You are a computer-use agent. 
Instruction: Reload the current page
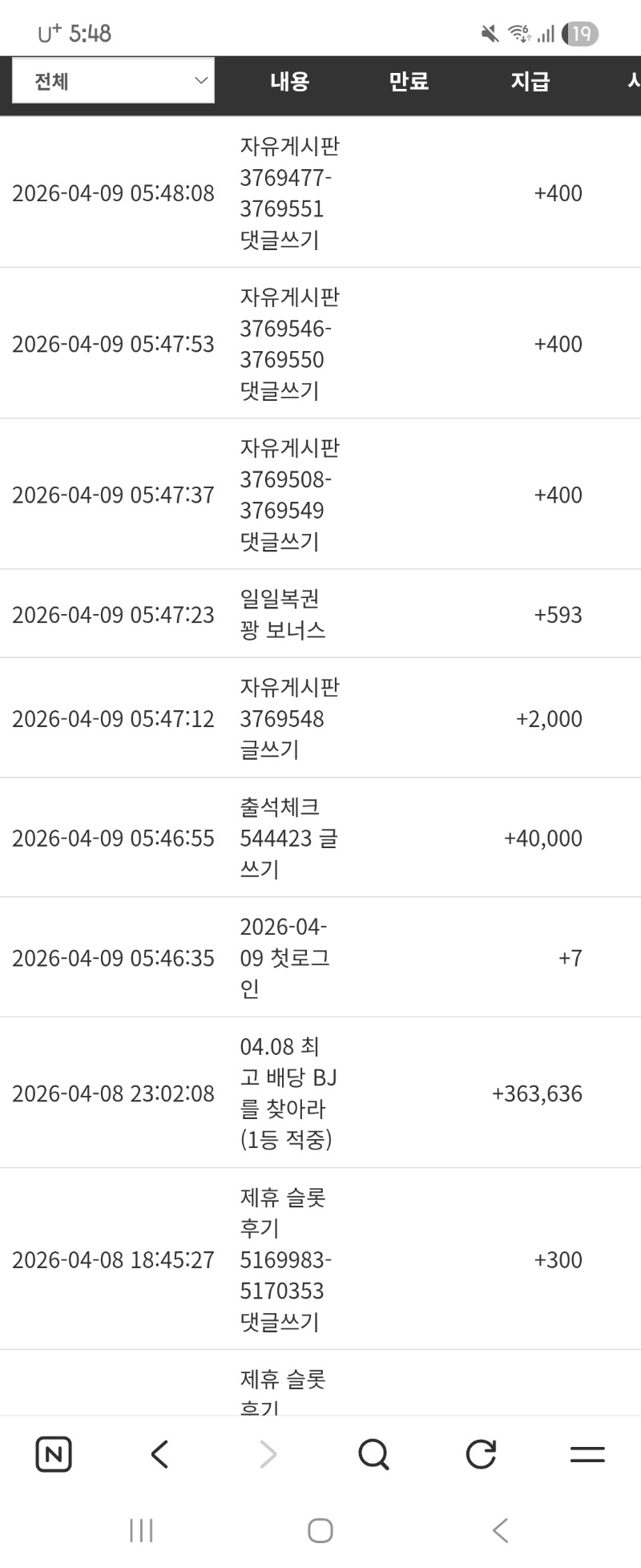point(481,1454)
